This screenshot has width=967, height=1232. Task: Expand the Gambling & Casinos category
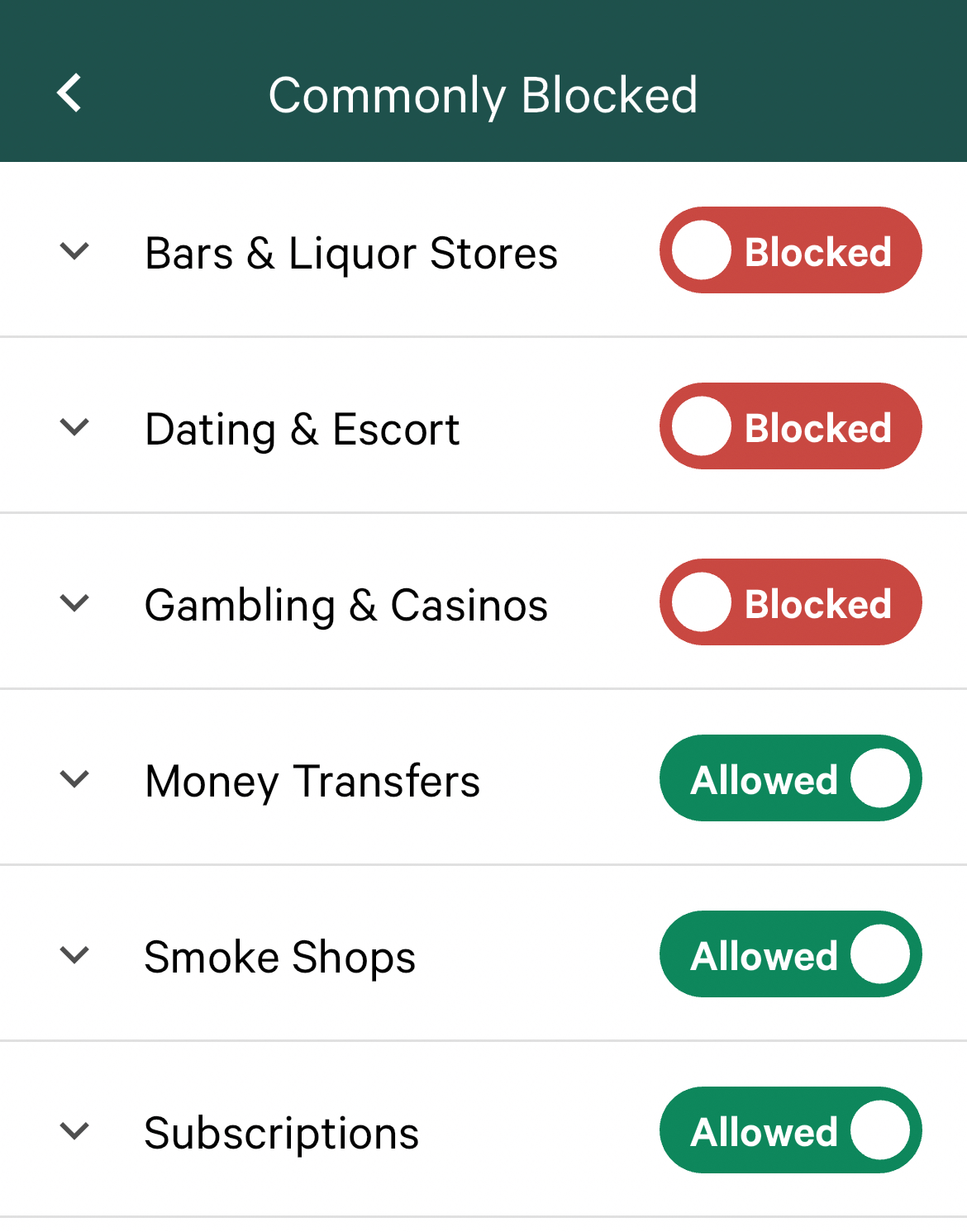coord(74,602)
